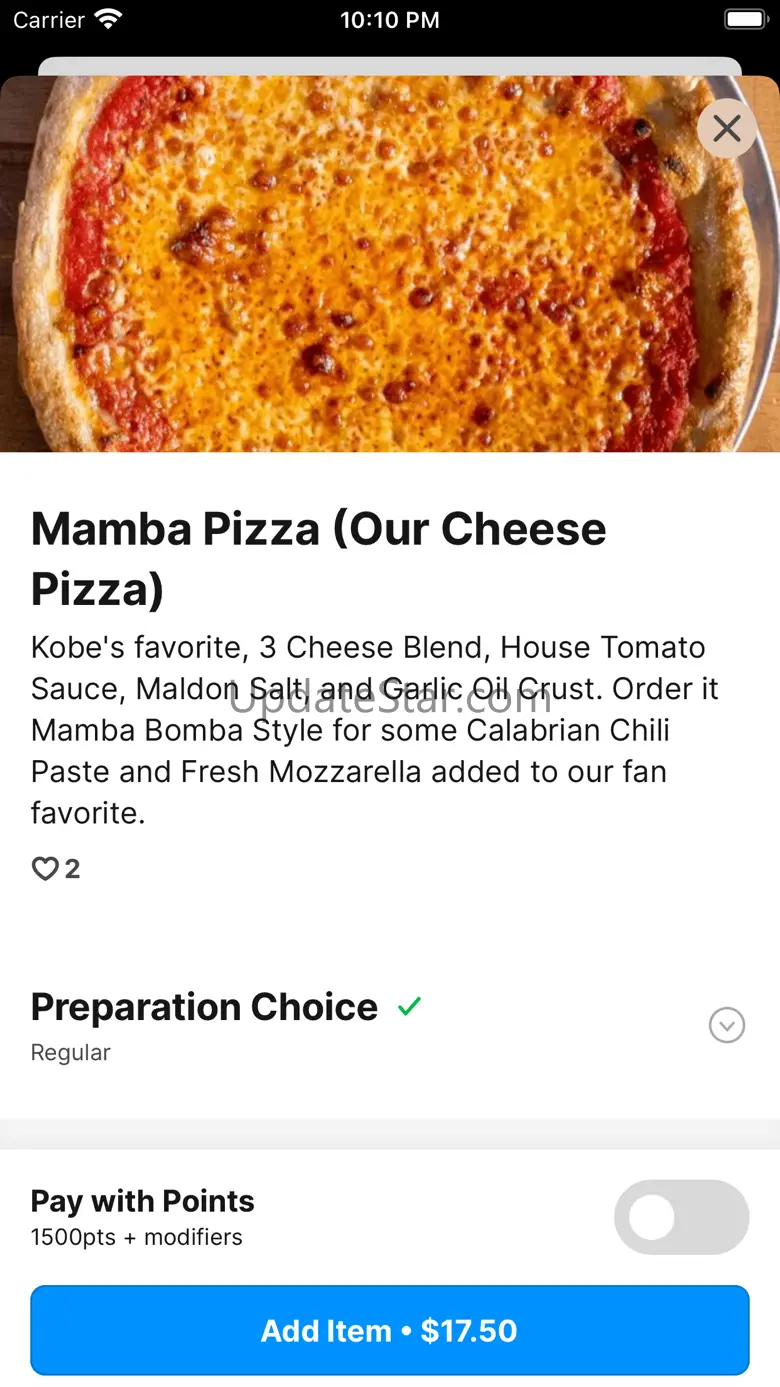
Task: Close the Mamba Pizza item sheet
Action: pyautogui.click(x=727, y=128)
